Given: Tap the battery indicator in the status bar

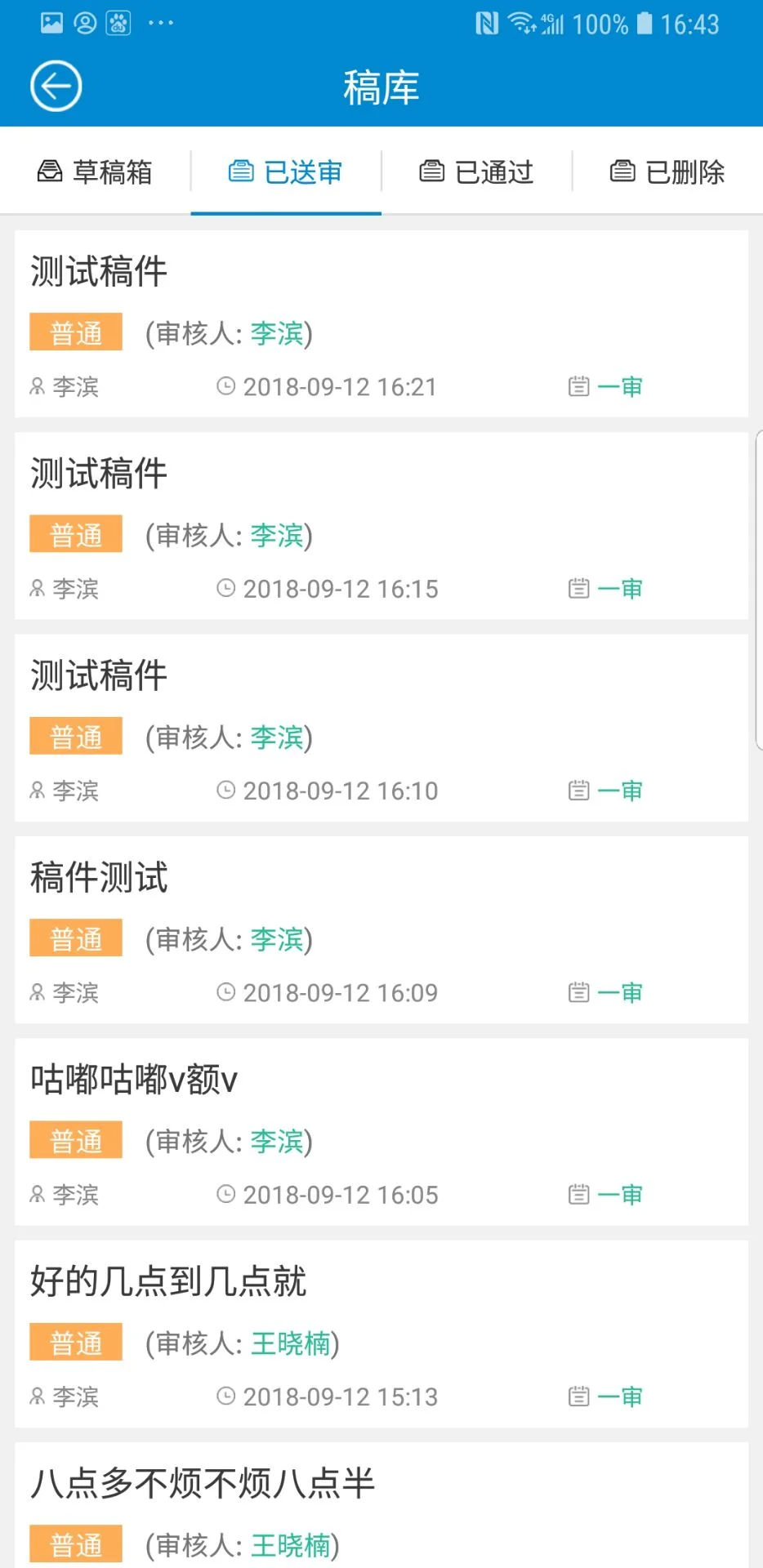Looking at the screenshot, I should pos(645,24).
